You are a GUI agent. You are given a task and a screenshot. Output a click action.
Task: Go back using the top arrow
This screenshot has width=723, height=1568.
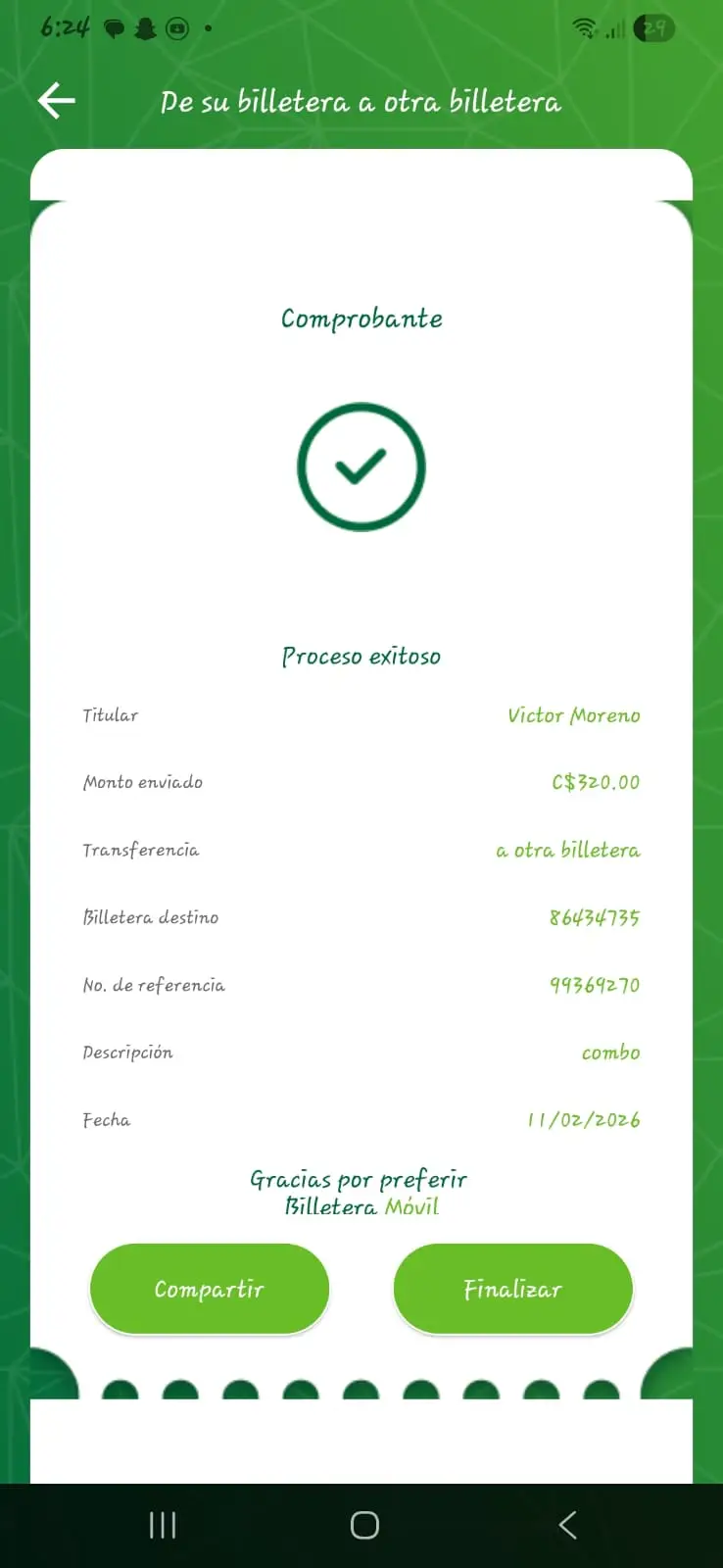[57, 101]
